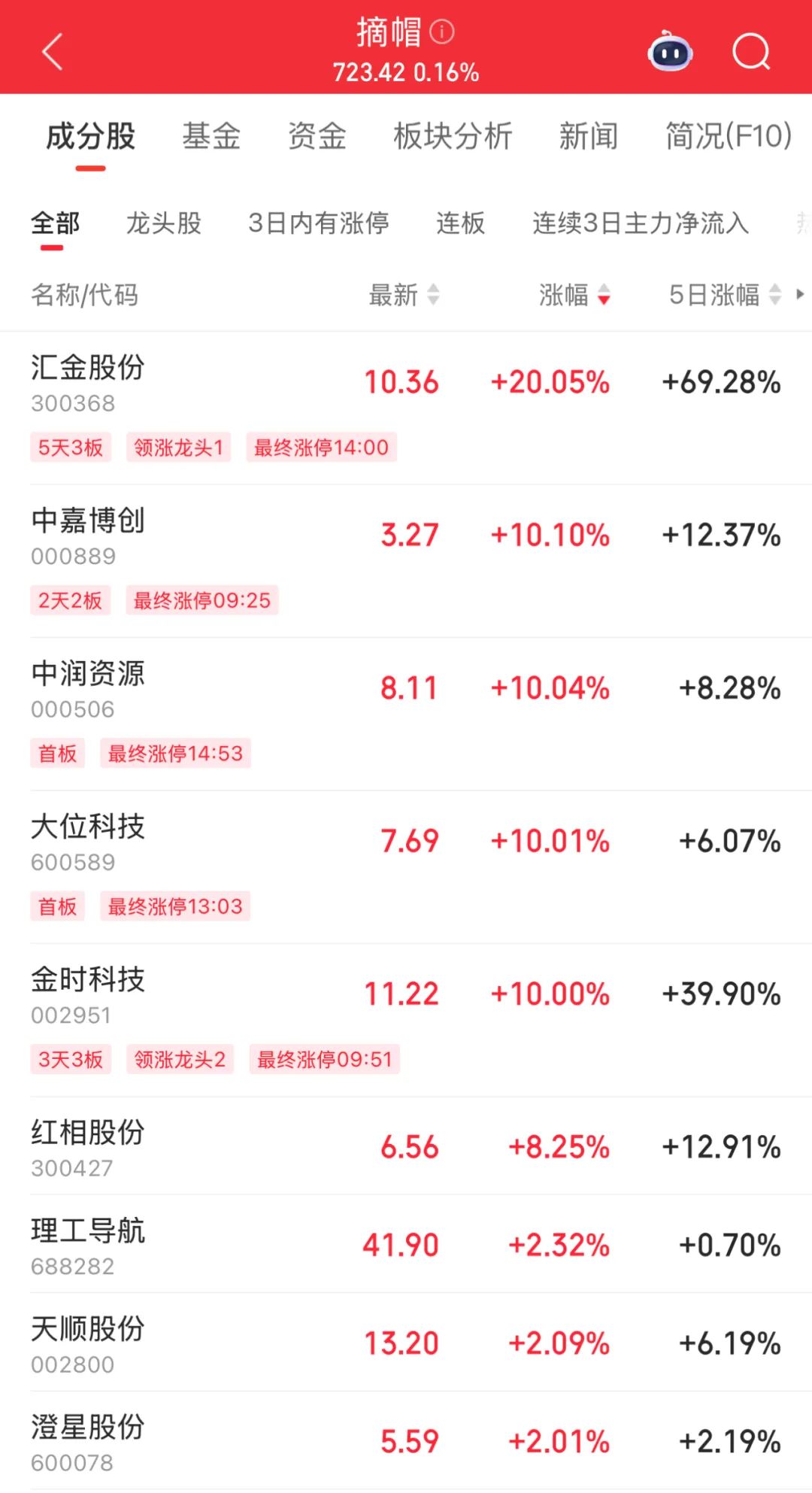Open stock 理工导航 688282

coord(406,1244)
